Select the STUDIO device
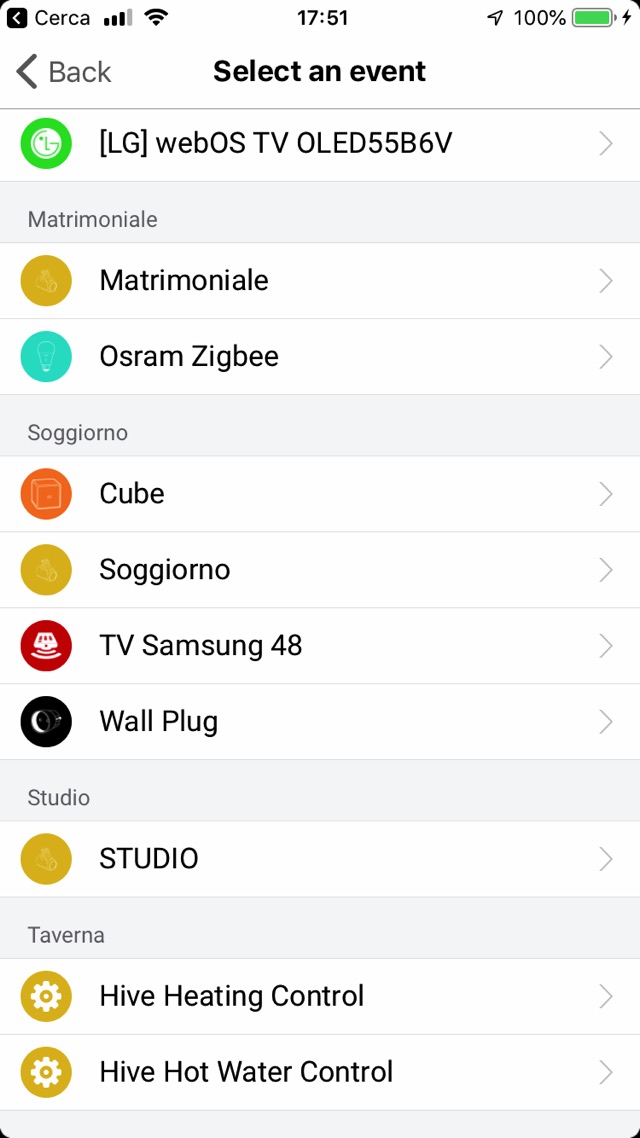The width and height of the screenshot is (640, 1138). tap(320, 859)
